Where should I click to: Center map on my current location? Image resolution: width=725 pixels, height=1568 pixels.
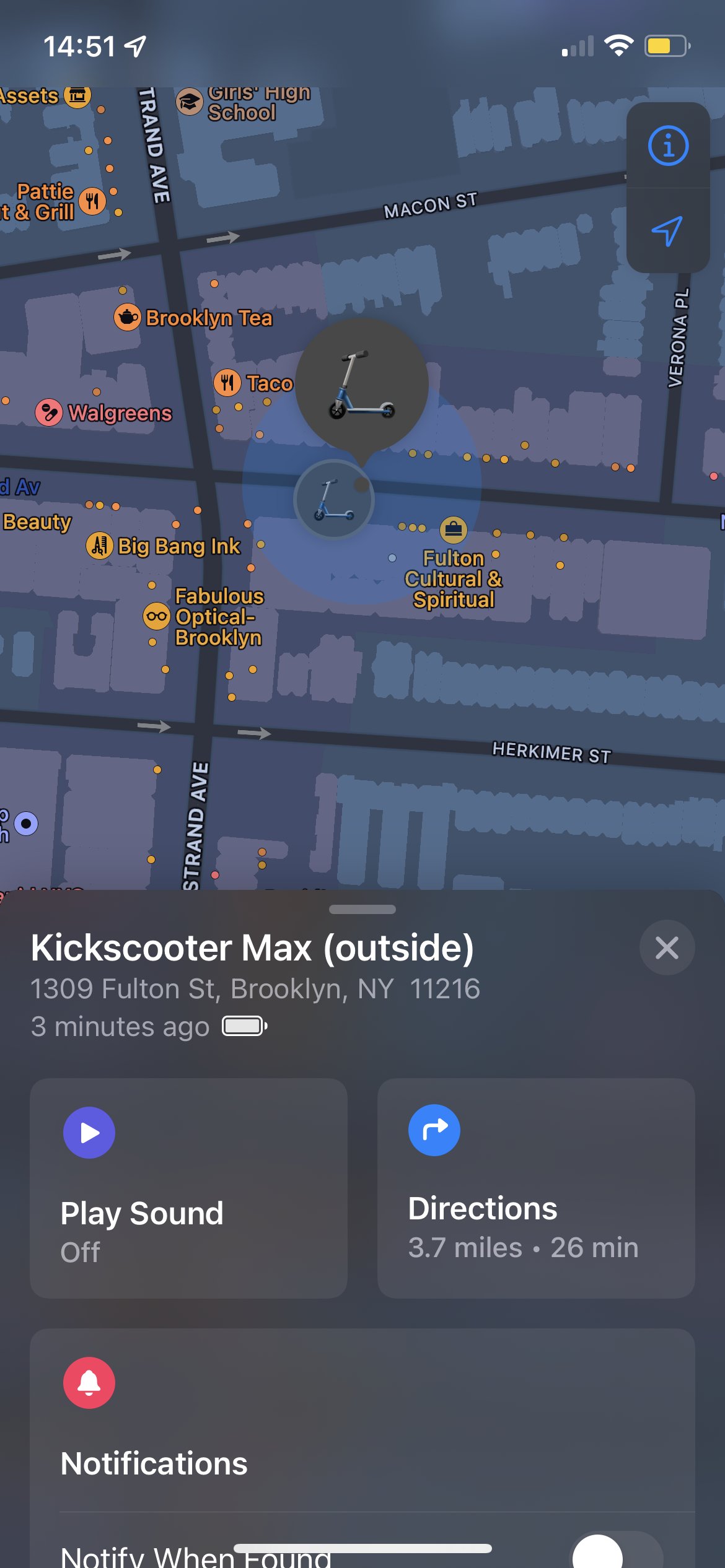coord(668,231)
